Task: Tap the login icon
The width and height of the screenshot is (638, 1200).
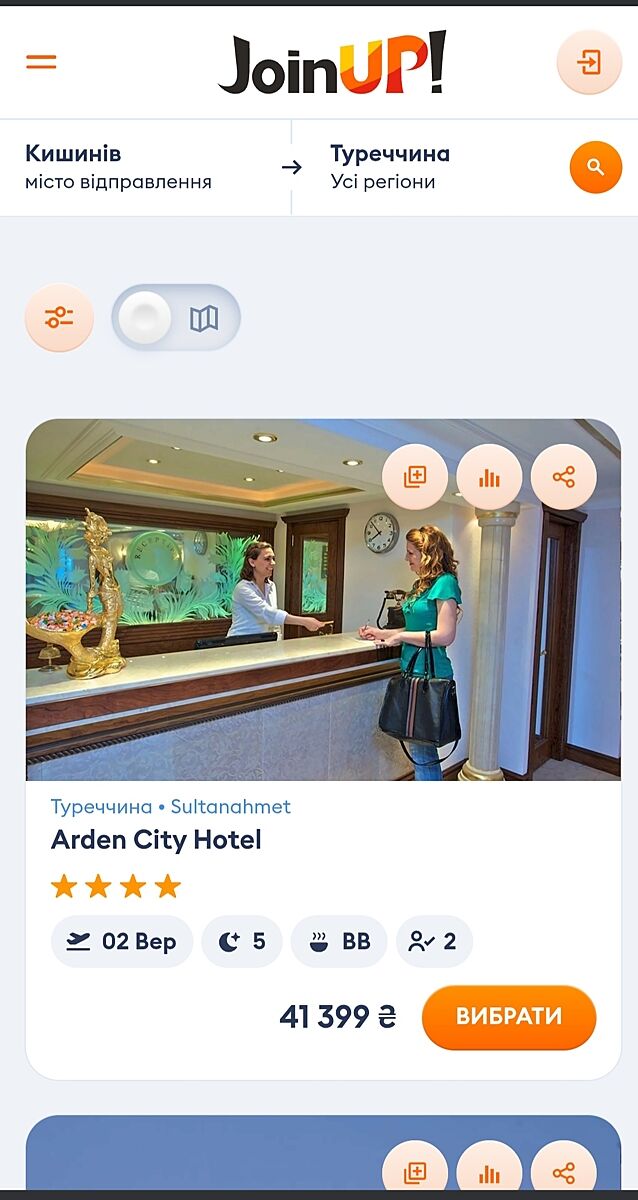Action: (x=589, y=62)
